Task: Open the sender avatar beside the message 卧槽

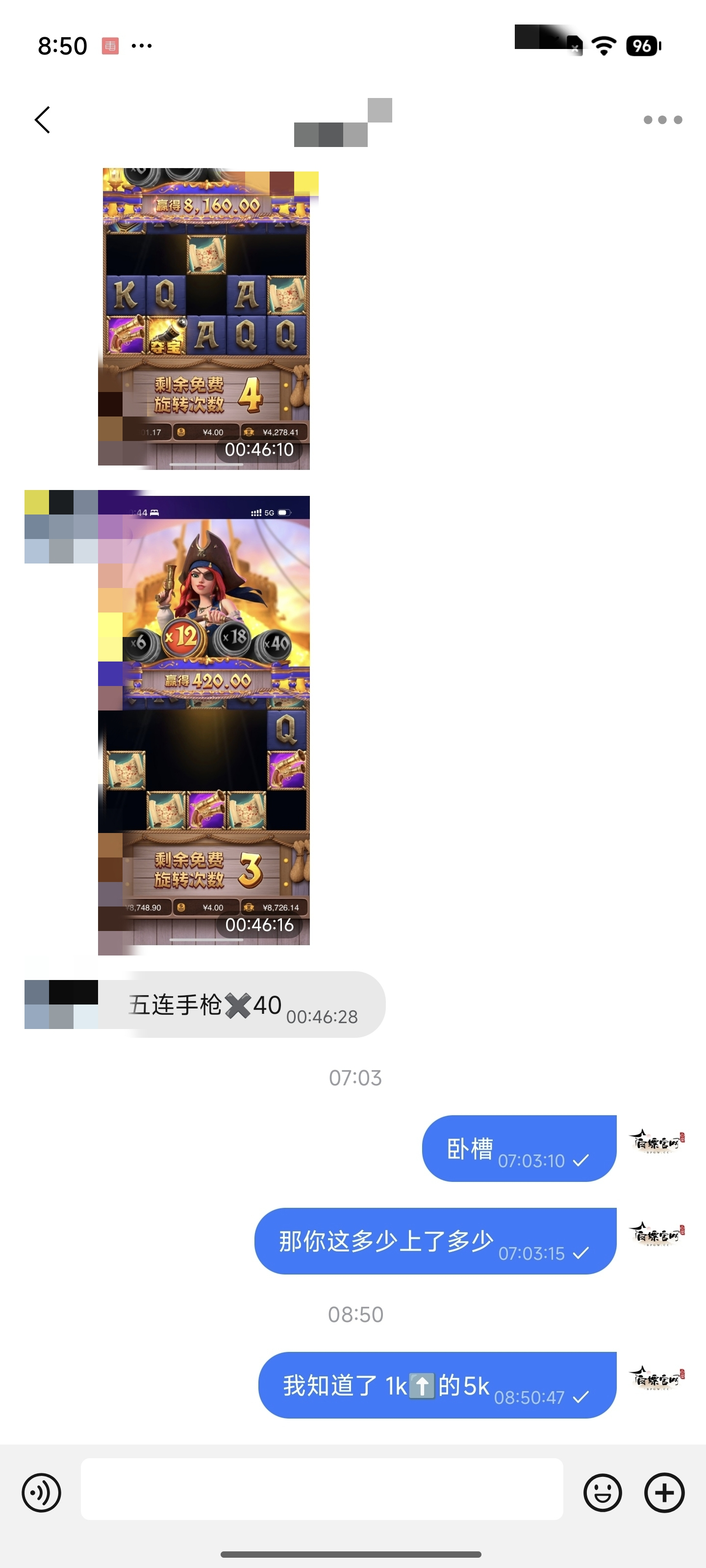Action: pos(656,1141)
